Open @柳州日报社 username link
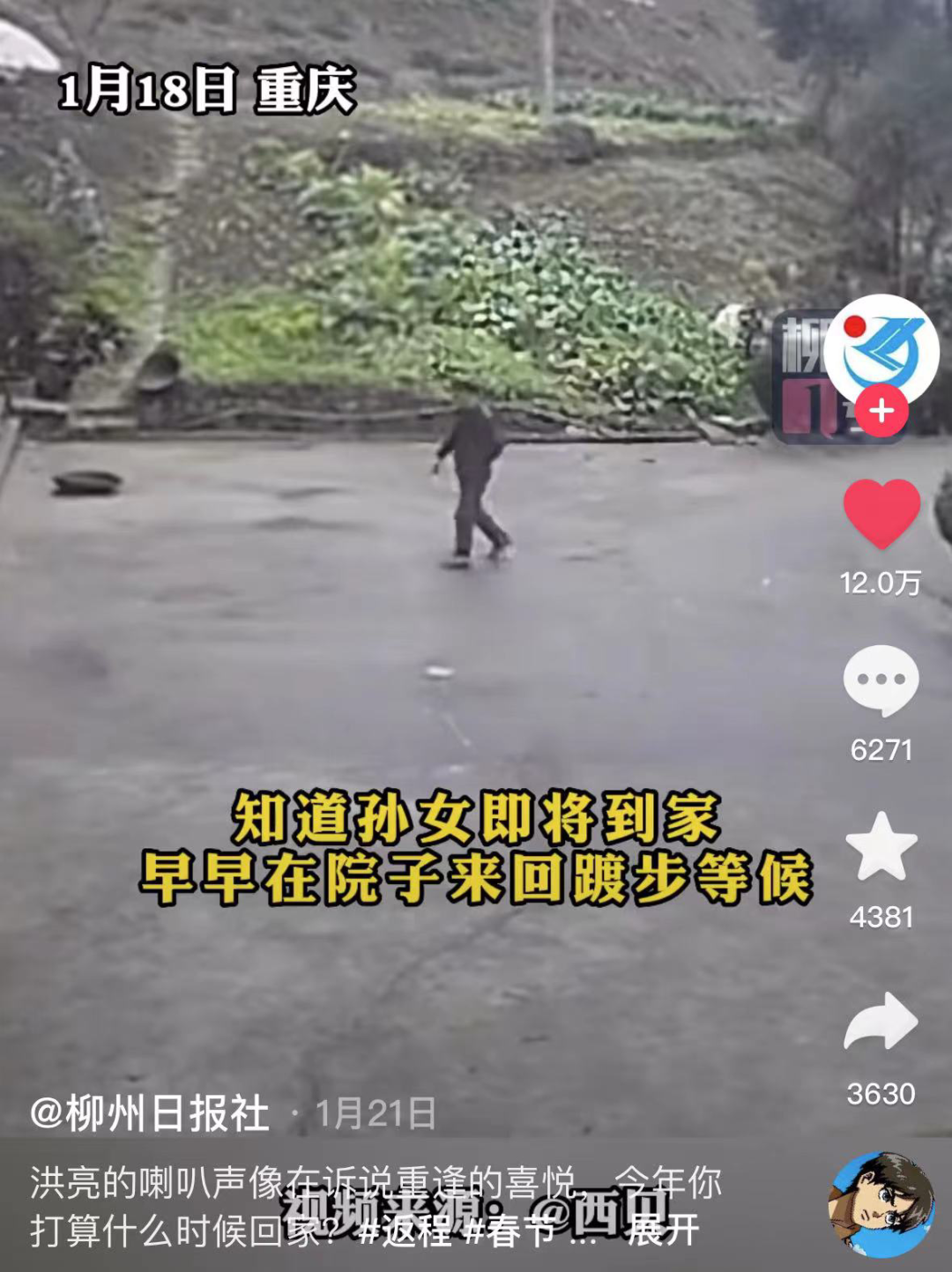The image size is (952, 1272). pos(150,1113)
